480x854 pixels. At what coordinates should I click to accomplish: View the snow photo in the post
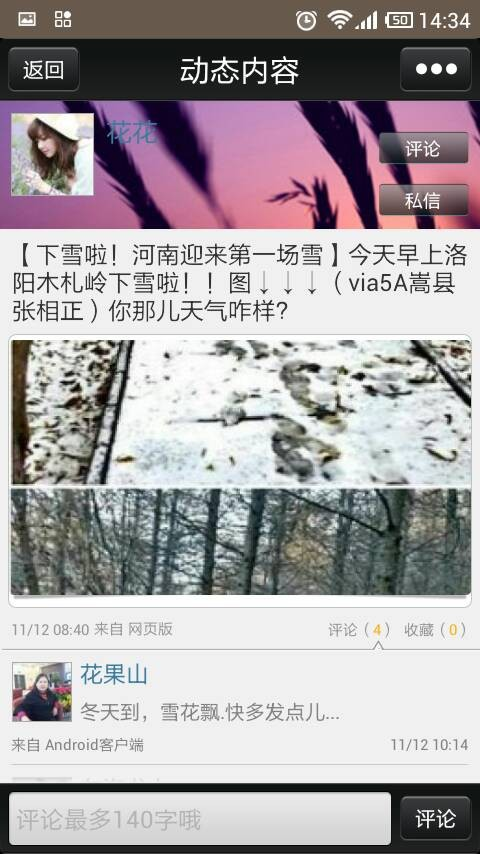[x=240, y=470]
